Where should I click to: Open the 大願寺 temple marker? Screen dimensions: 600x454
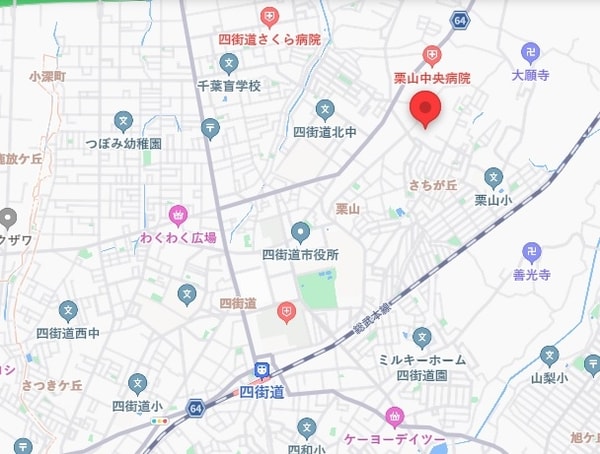point(531,52)
